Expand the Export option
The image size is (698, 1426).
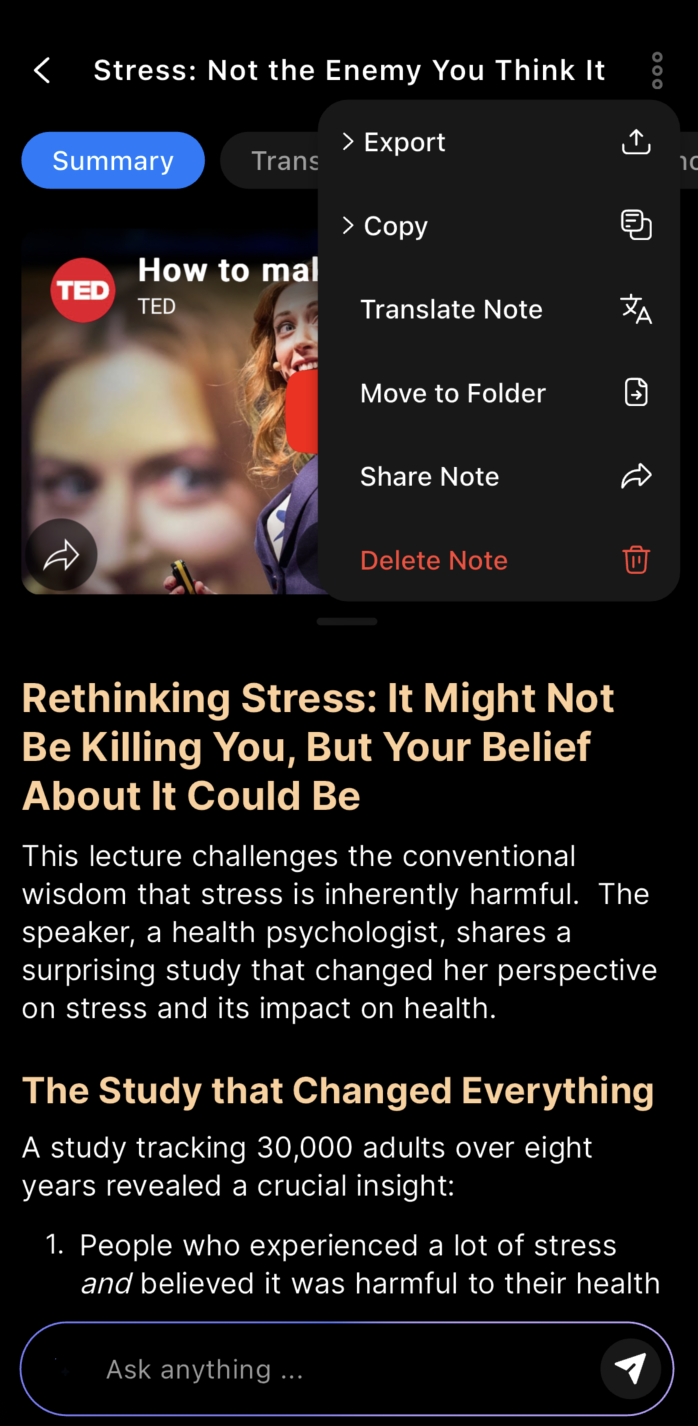498,143
